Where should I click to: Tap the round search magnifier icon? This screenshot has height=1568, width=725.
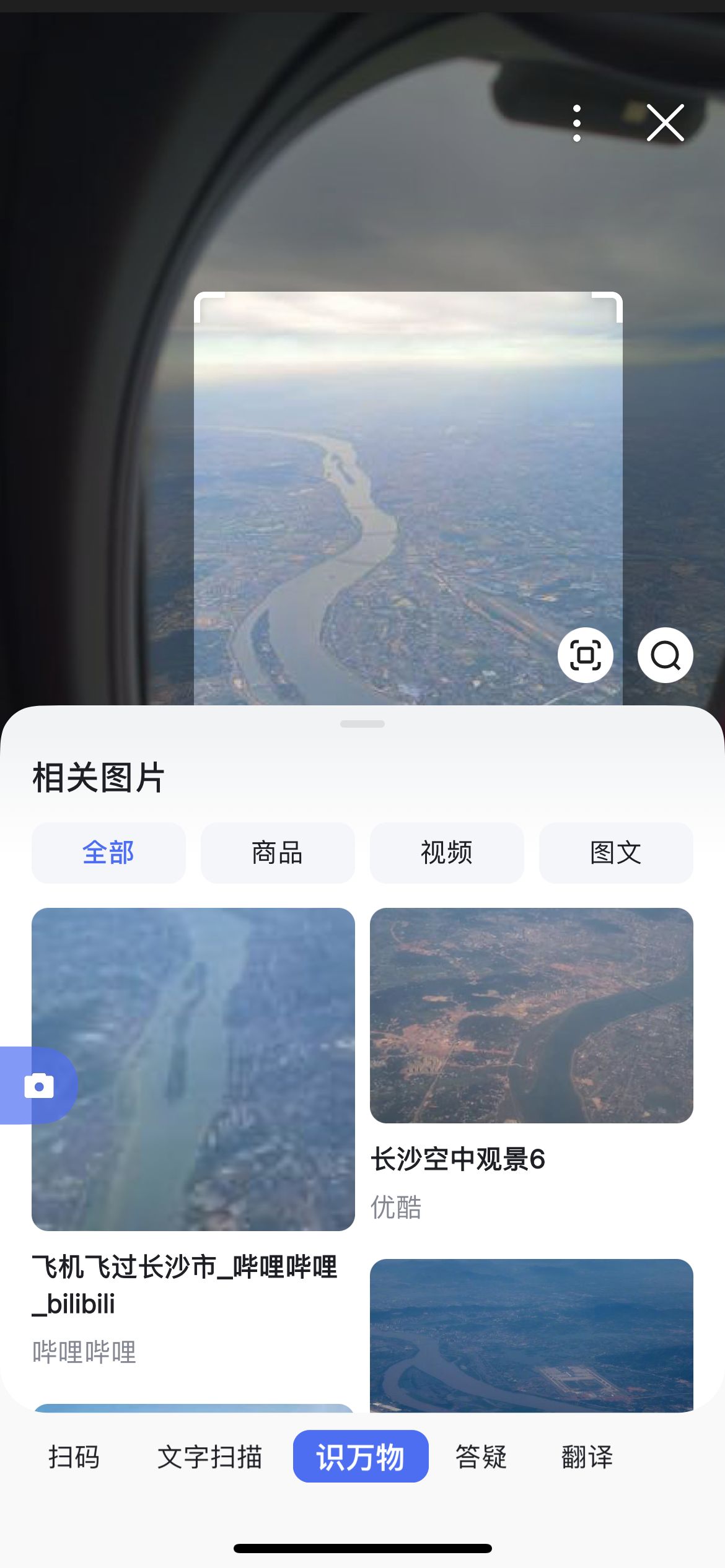point(665,655)
